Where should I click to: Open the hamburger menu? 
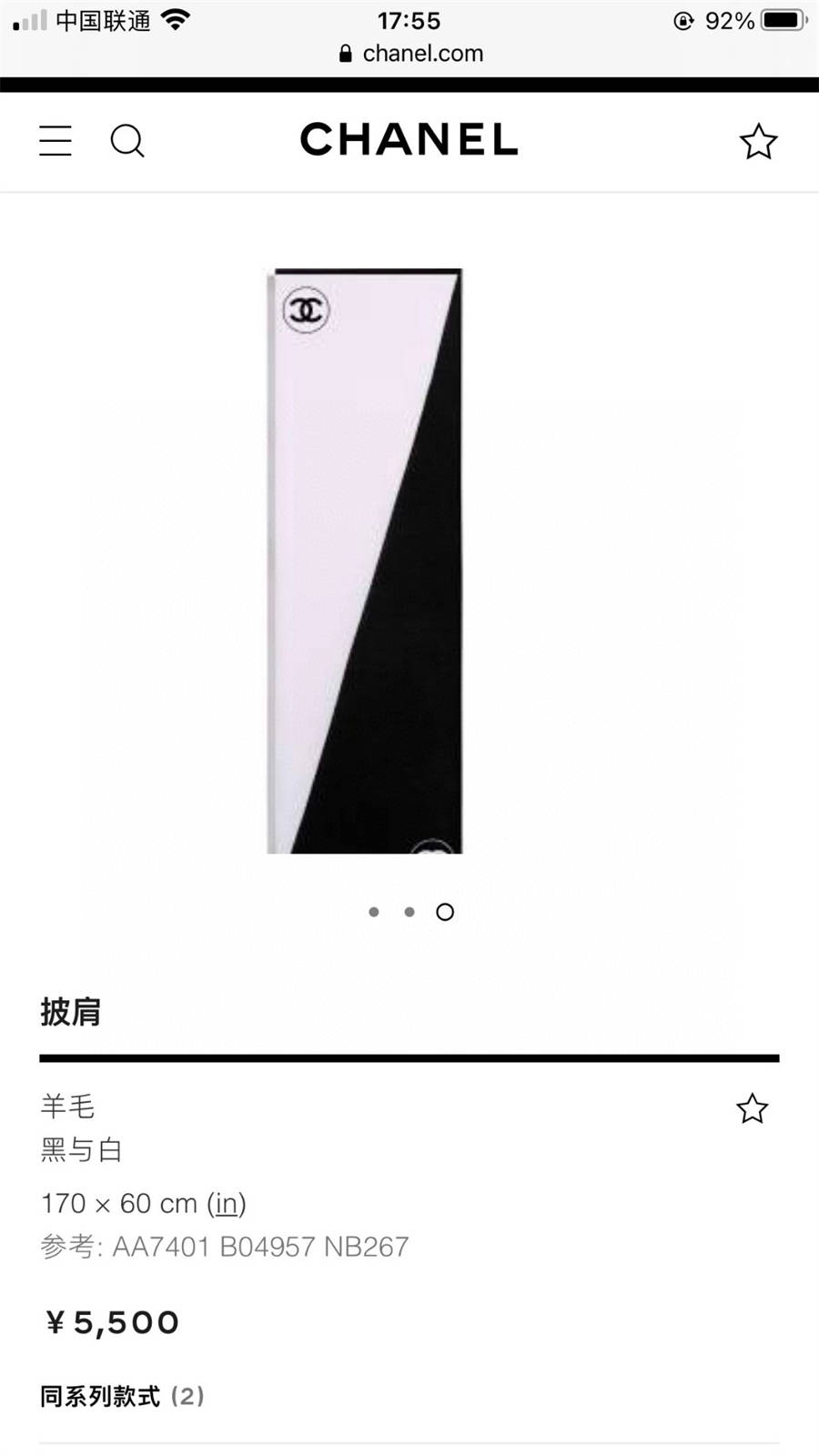tap(56, 141)
